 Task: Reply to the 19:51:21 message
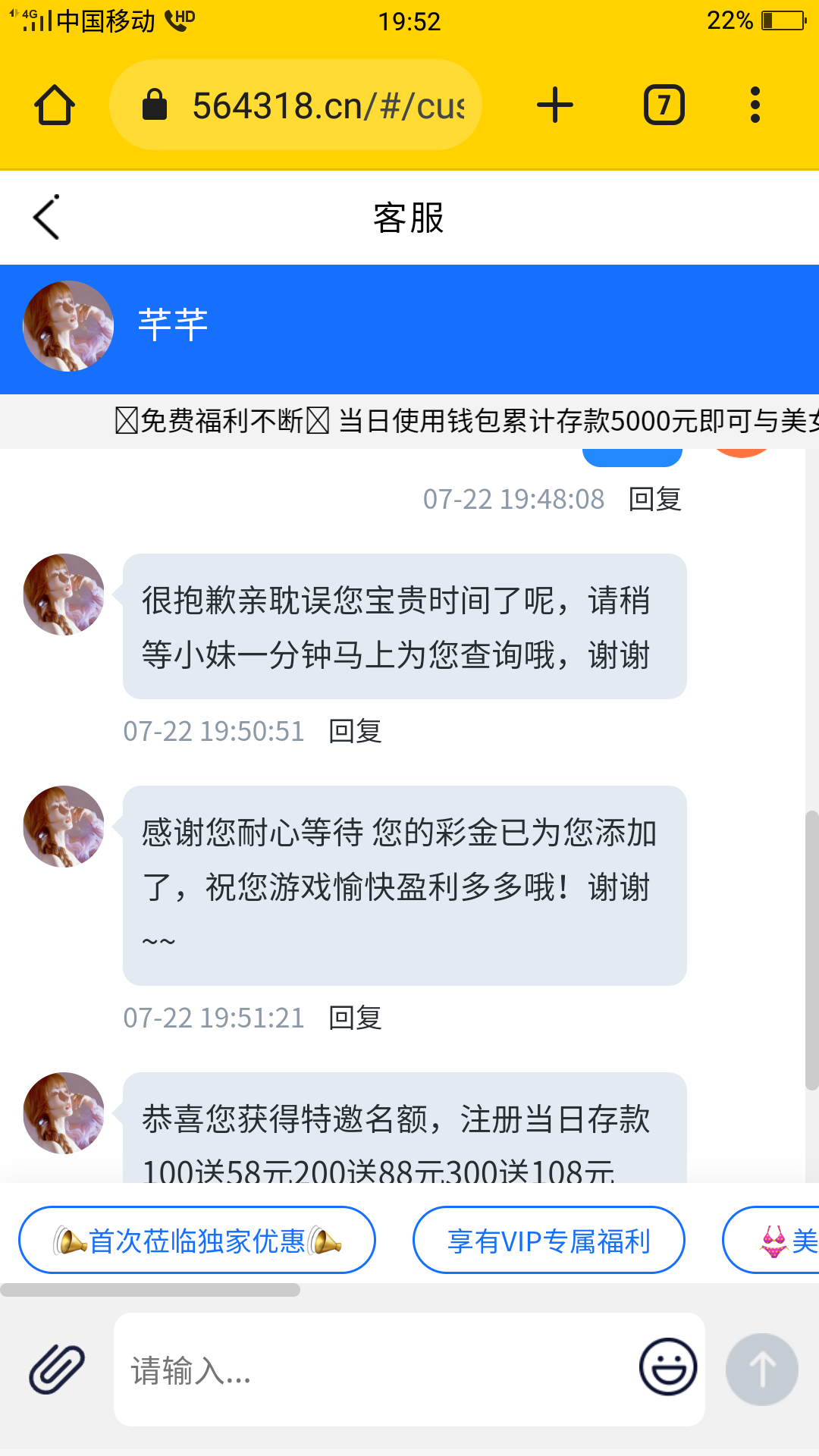[355, 1018]
